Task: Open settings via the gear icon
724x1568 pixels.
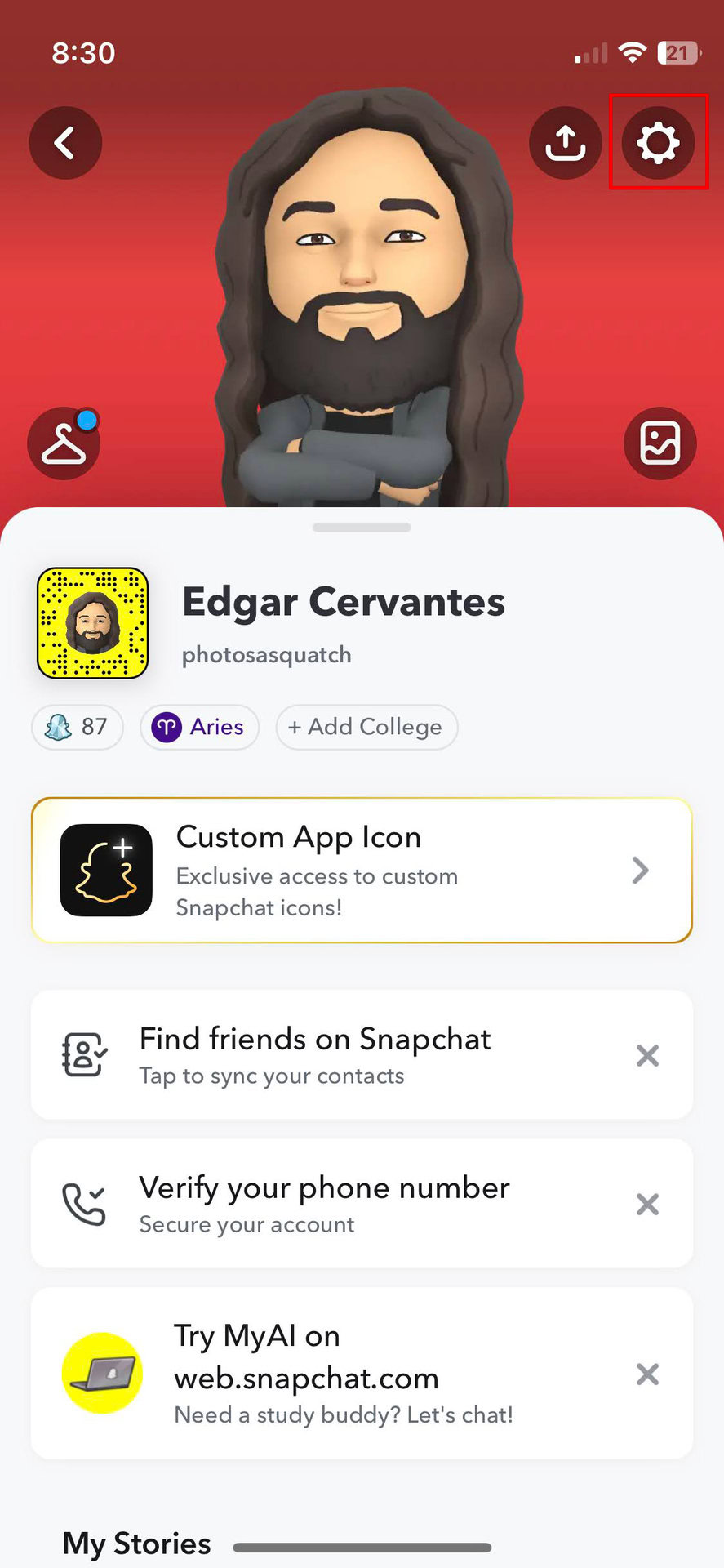Action: coord(658,143)
